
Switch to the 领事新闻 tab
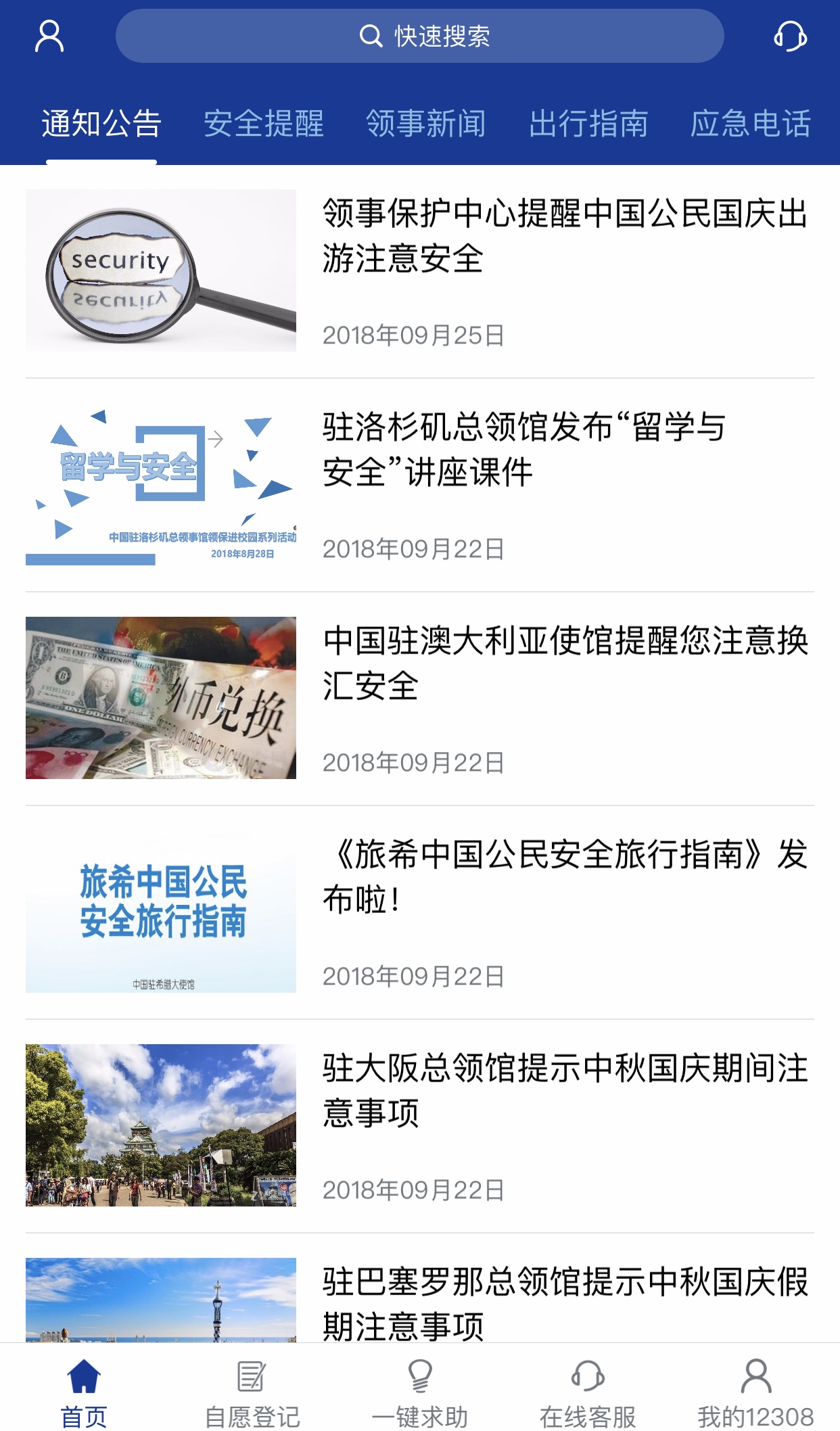pos(426,124)
